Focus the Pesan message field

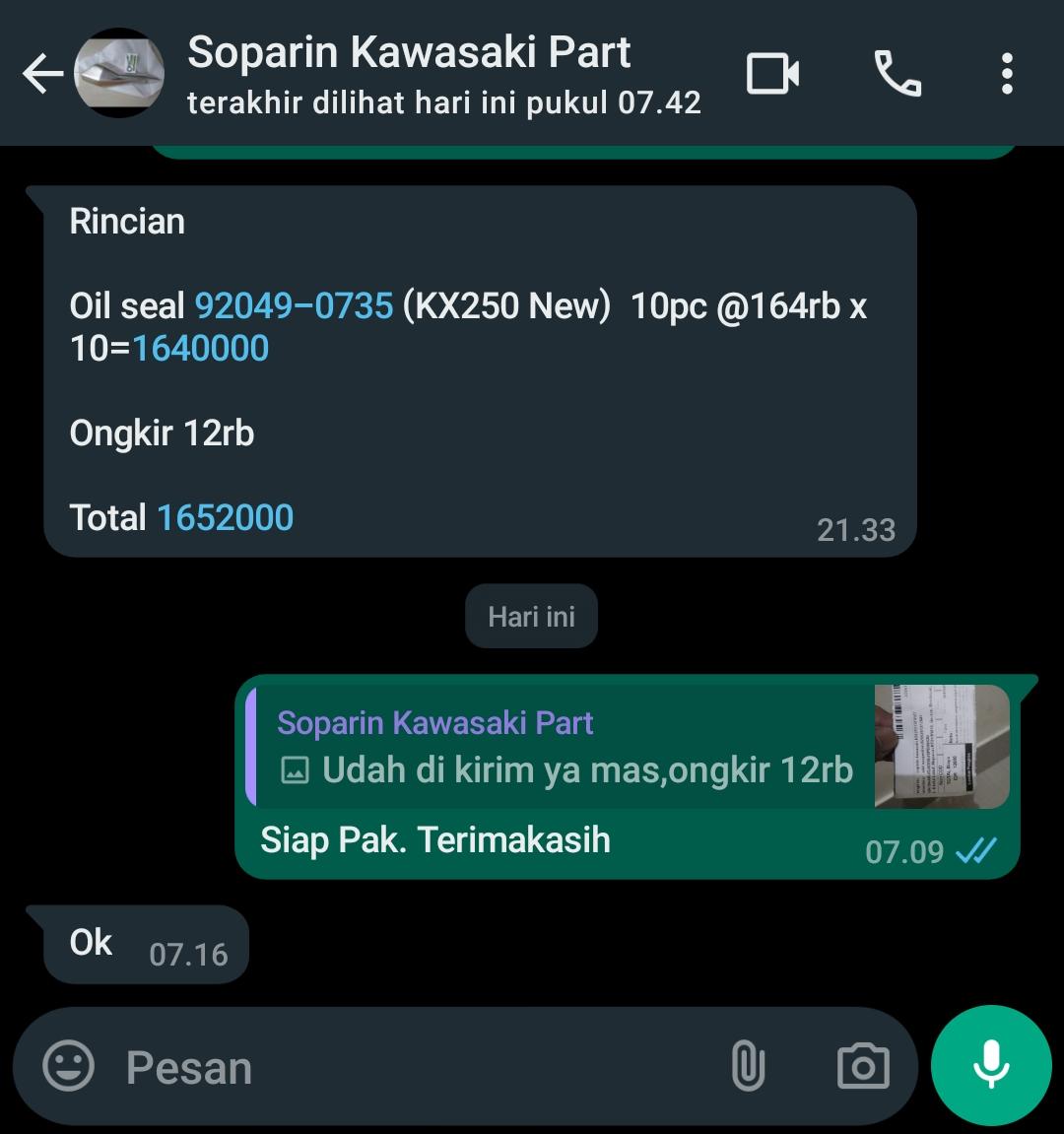(414, 1068)
